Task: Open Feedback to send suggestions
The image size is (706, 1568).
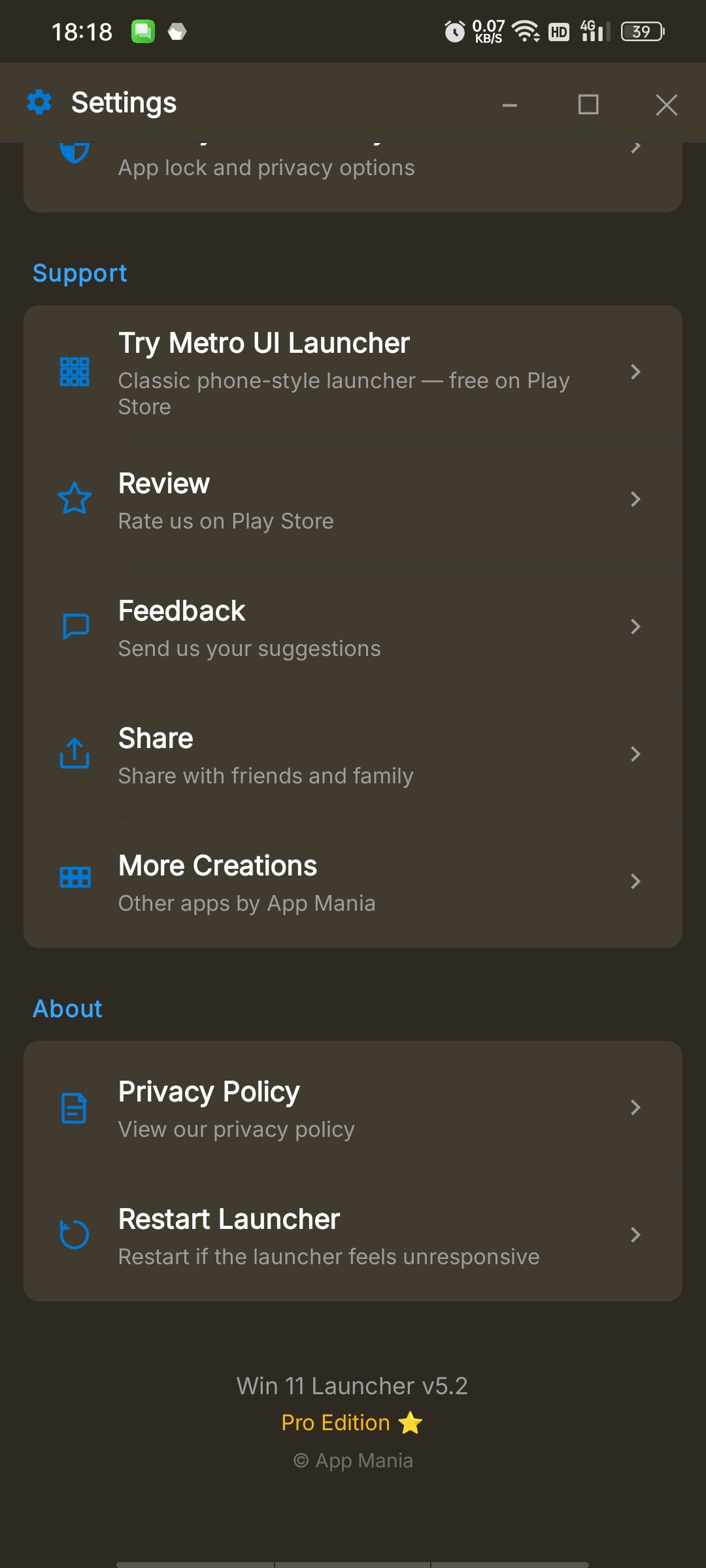Action: click(x=353, y=627)
